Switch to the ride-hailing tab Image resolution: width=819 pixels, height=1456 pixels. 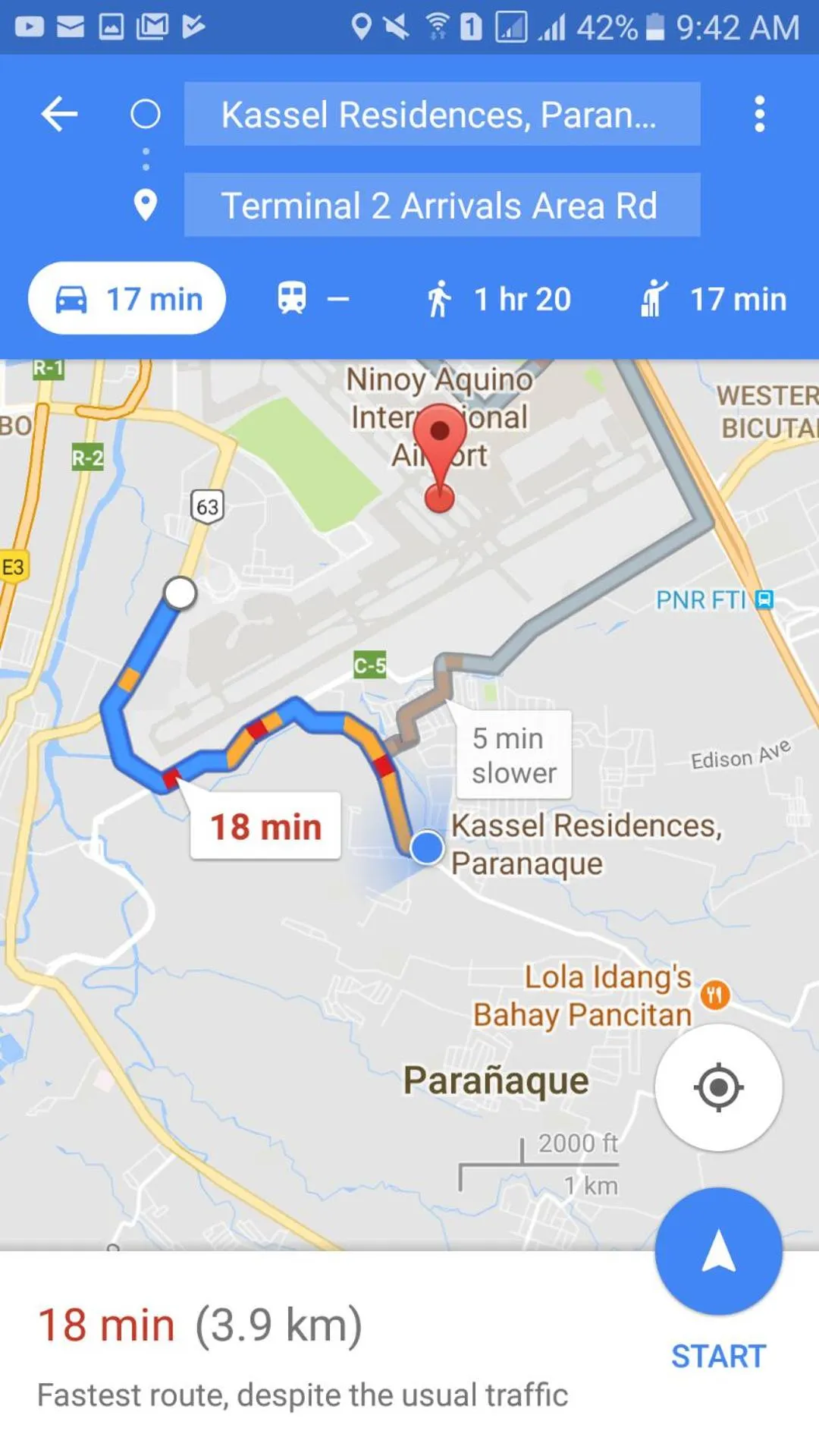pyautogui.click(x=713, y=299)
